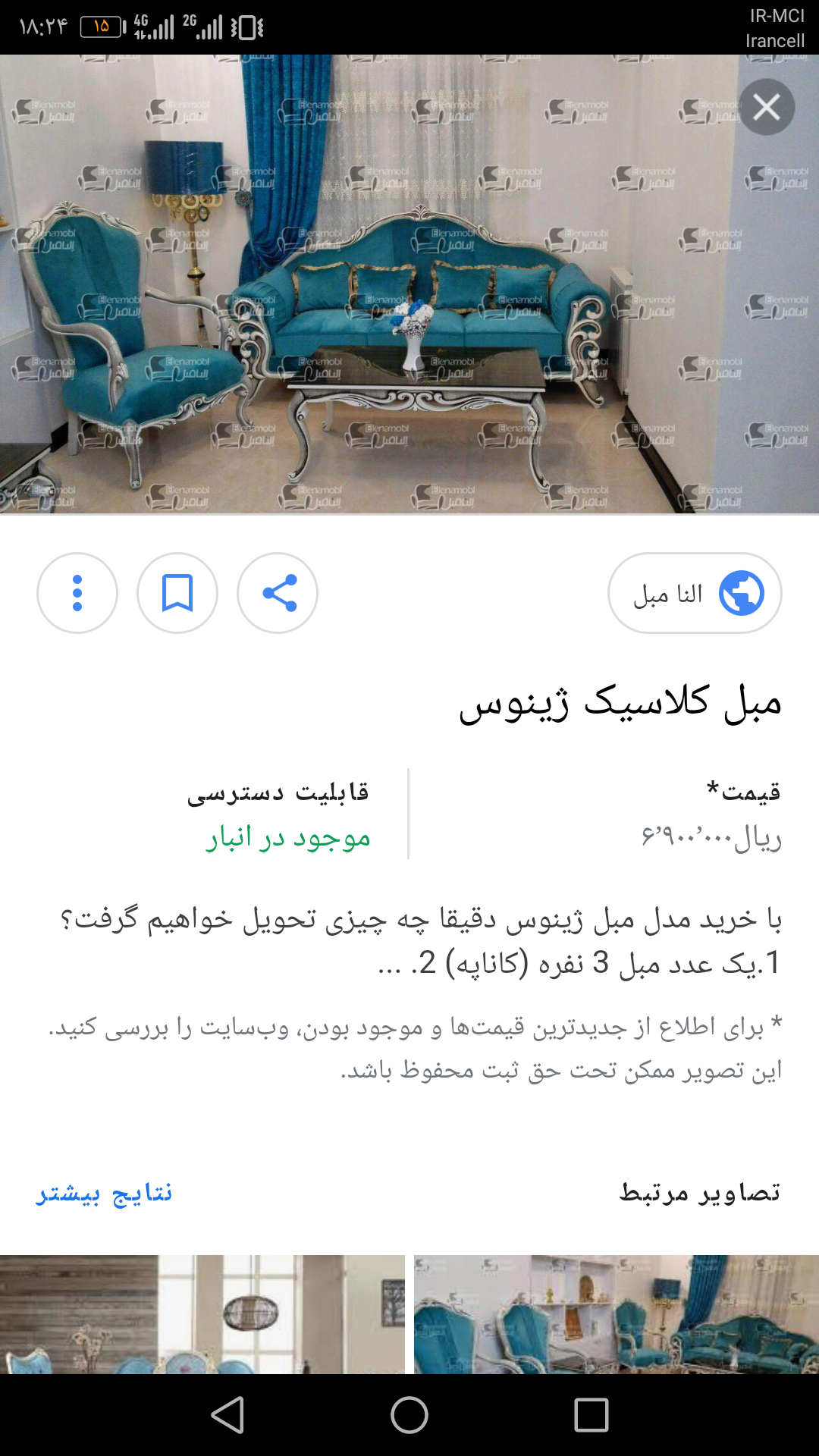Go to the home screen
The height and width of the screenshot is (1456, 819).
[x=409, y=1415]
